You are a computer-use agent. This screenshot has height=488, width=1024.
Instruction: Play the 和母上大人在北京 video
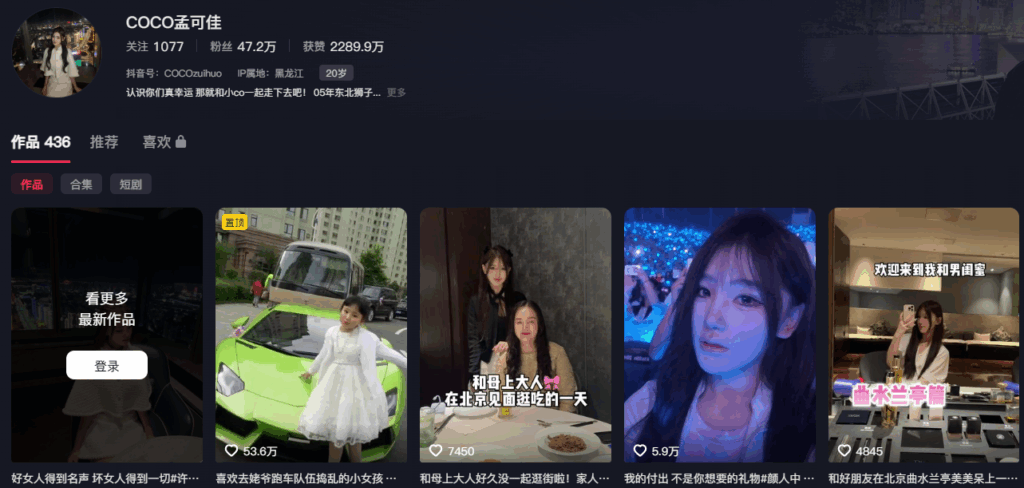click(x=515, y=335)
